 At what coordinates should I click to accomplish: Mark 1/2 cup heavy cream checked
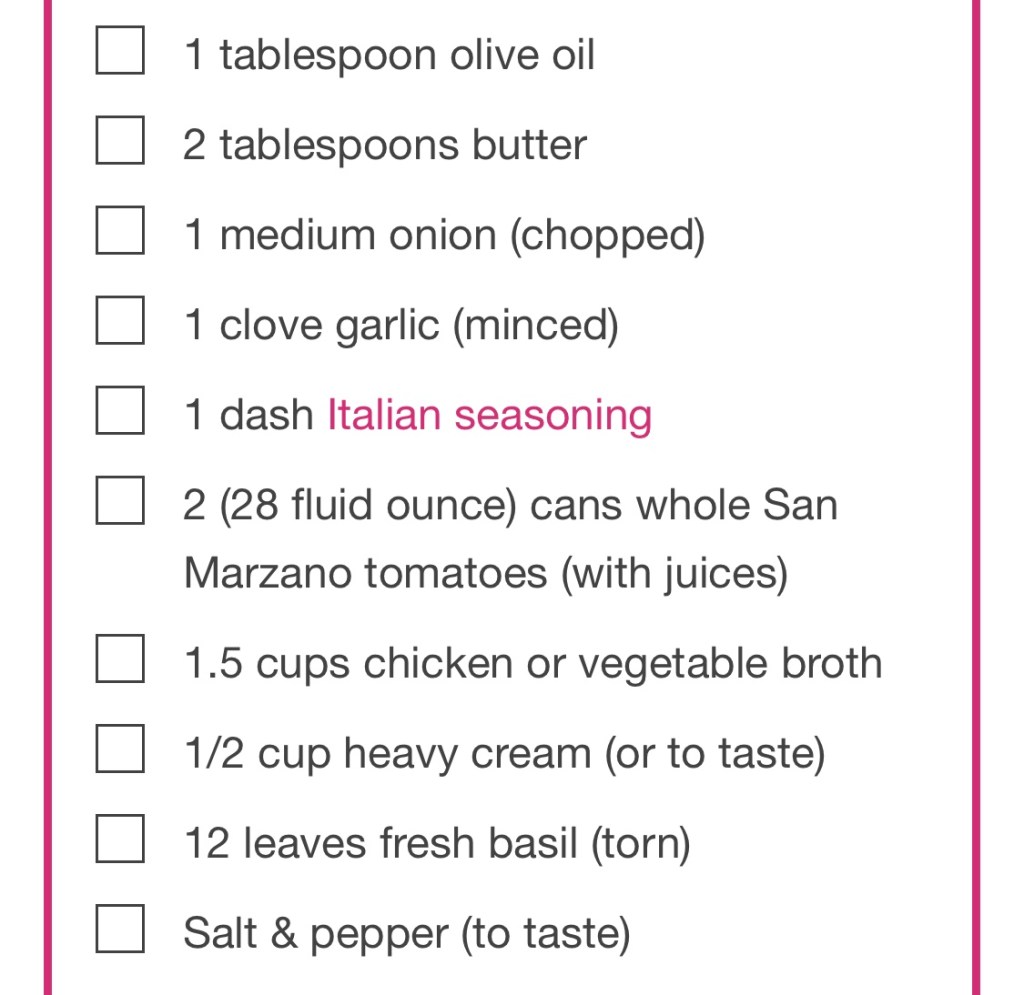coord(120,748)
